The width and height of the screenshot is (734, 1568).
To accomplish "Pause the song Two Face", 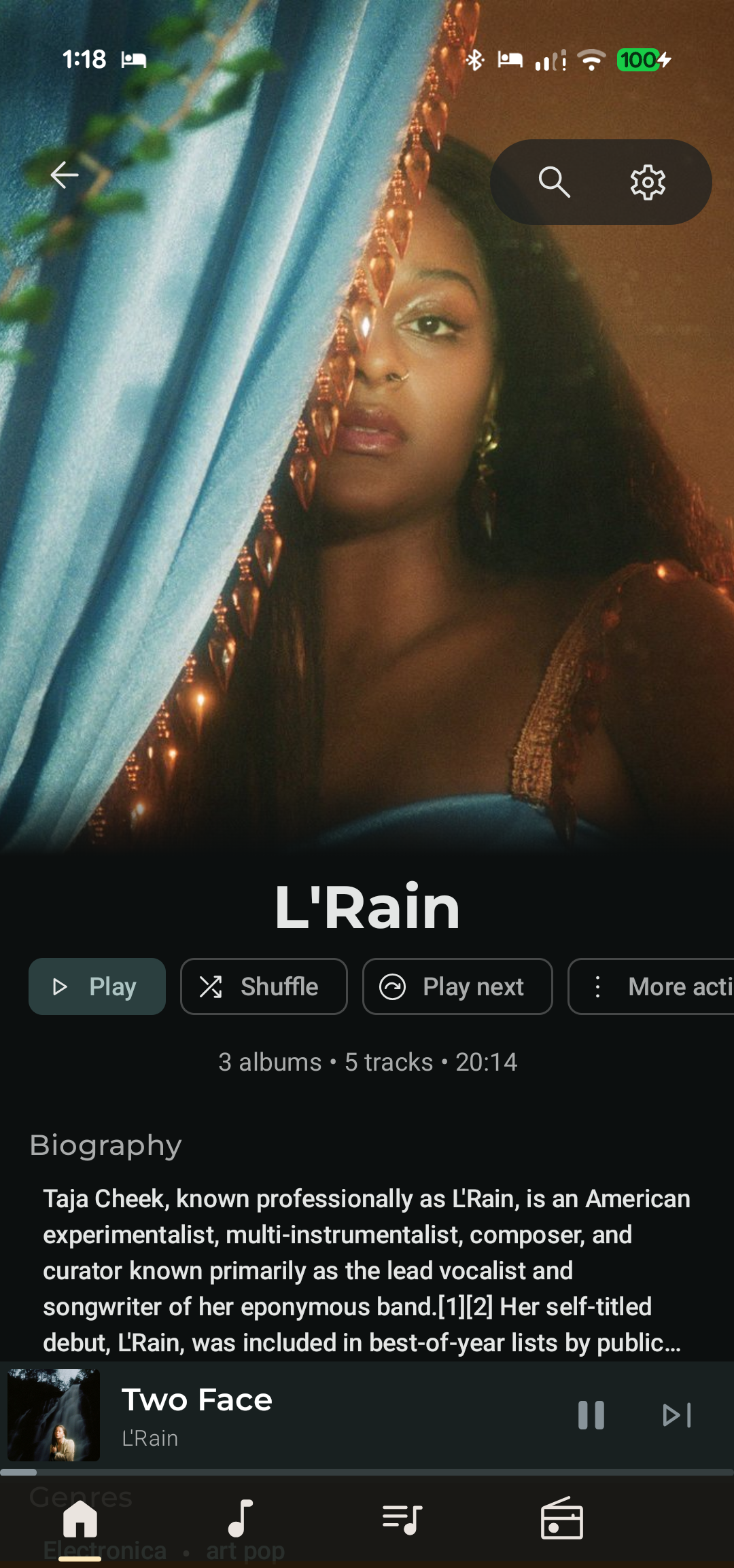I will pos(591,1415).
